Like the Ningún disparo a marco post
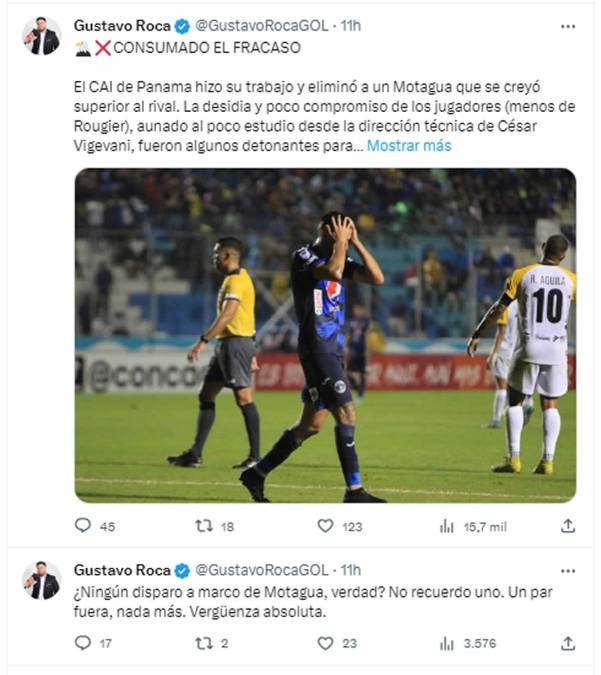Screen dimensions: 601x675 pyautogui.click(x=325, y=643)
